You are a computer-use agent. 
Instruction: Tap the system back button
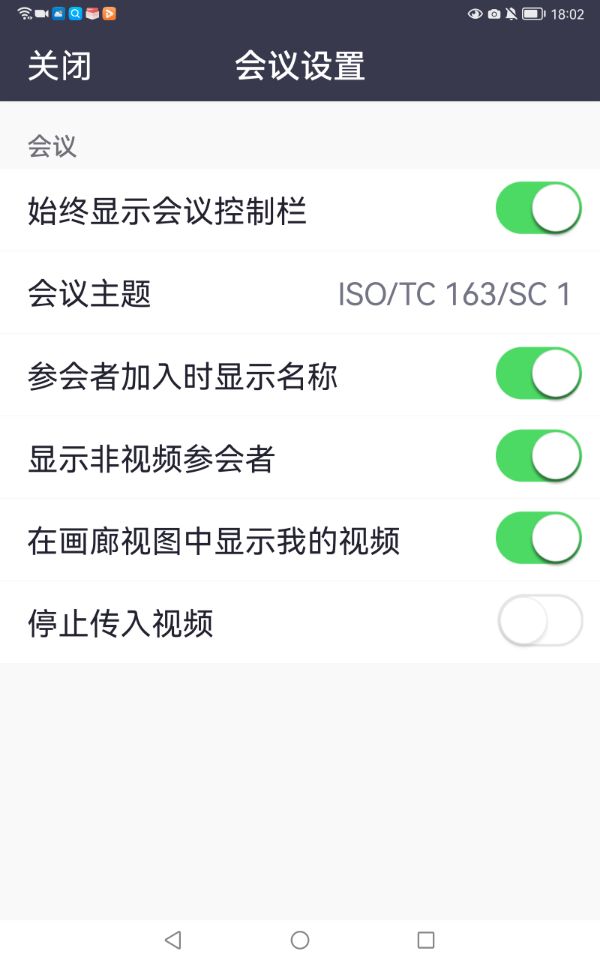pyautogui.click(x=174, y=940)
